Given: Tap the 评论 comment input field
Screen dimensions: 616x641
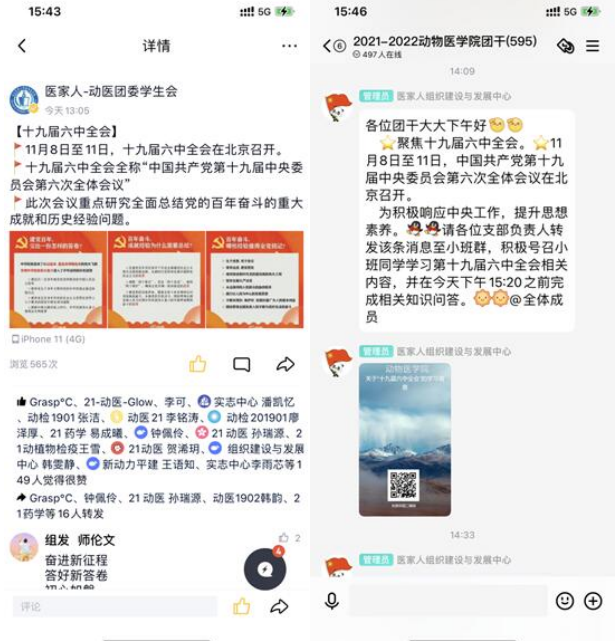Looking at the screenshot, I should click(x=115, y=606).
